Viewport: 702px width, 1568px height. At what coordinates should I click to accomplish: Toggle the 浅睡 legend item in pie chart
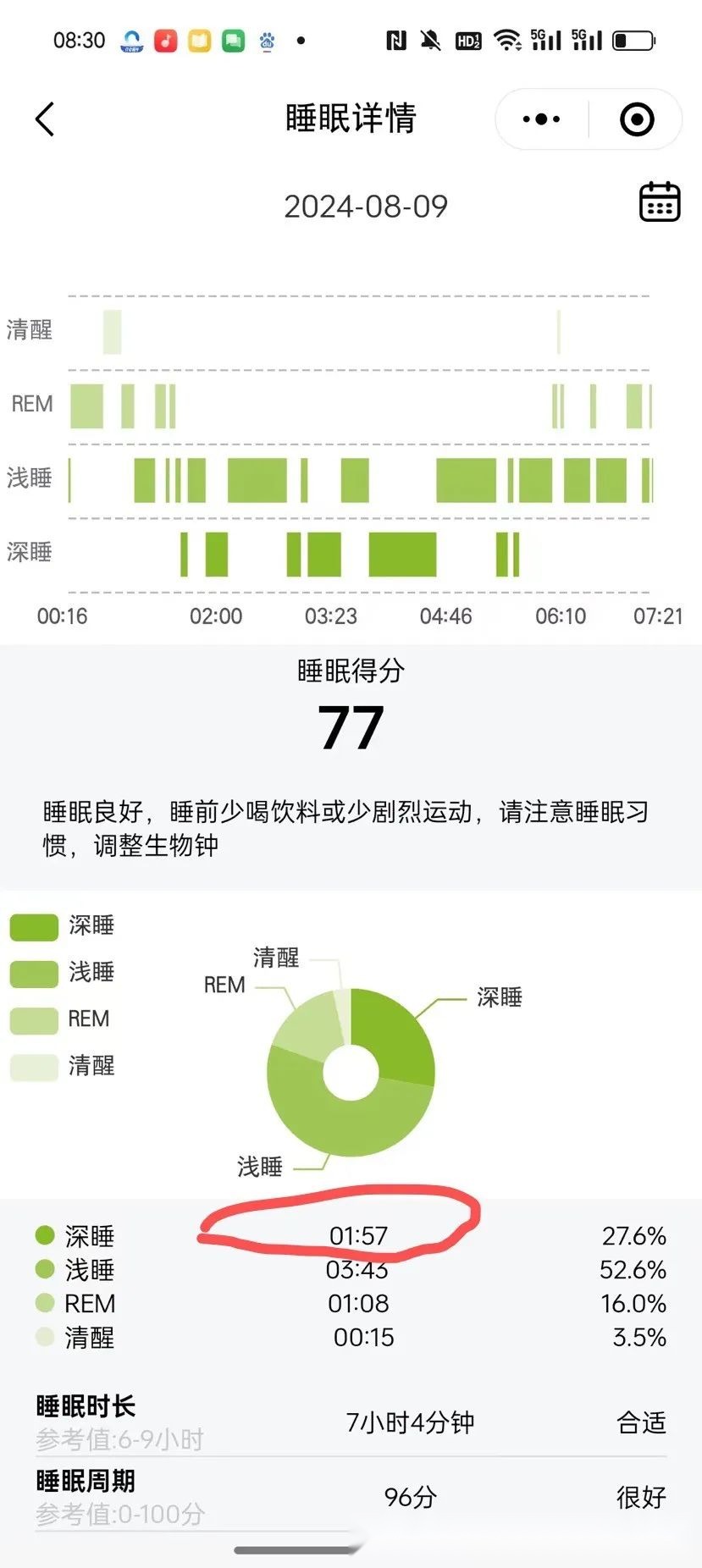click(x=62, y=973)
